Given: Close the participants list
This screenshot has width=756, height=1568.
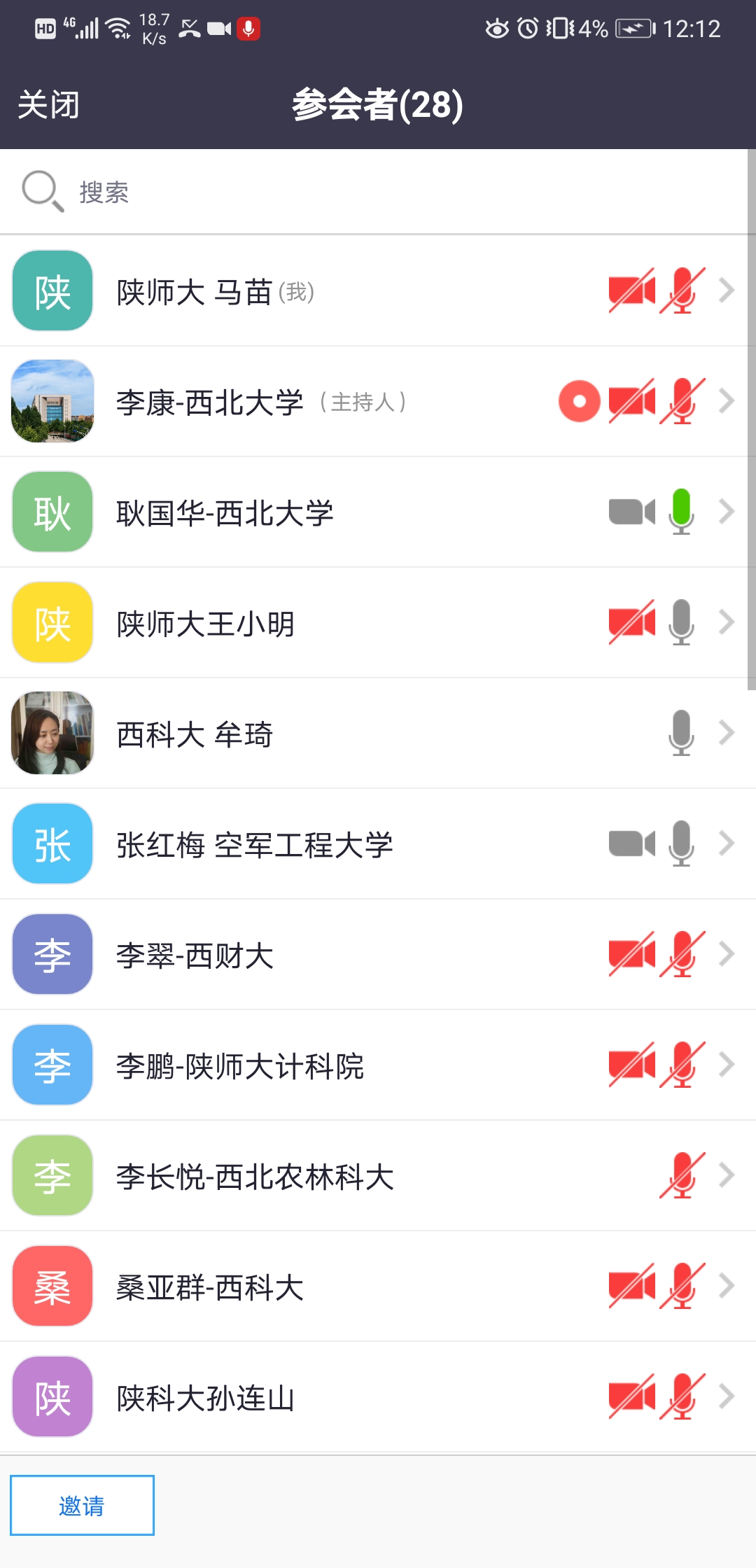Looking at the screenshot, I should (x=48, y=105).
